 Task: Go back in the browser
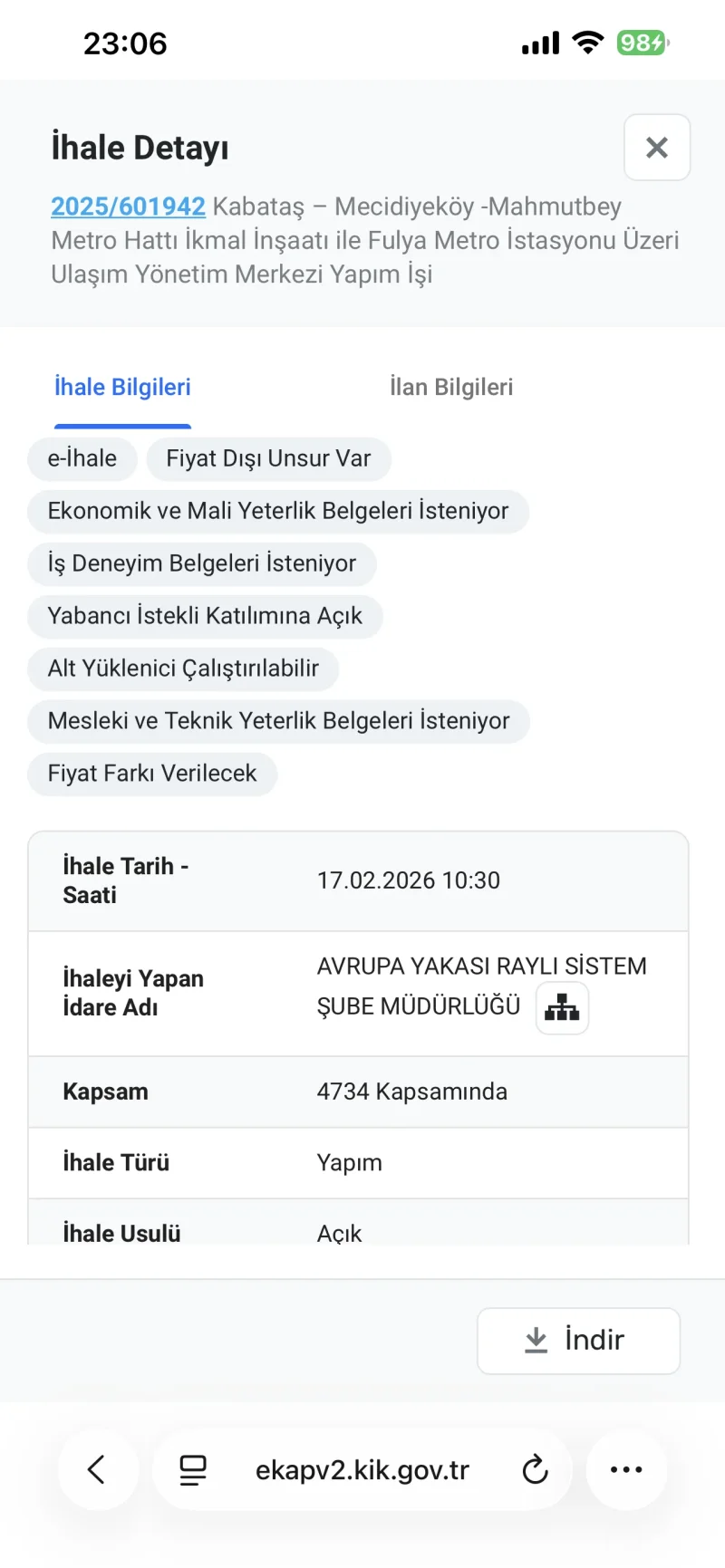click(x=97, y=1469)
